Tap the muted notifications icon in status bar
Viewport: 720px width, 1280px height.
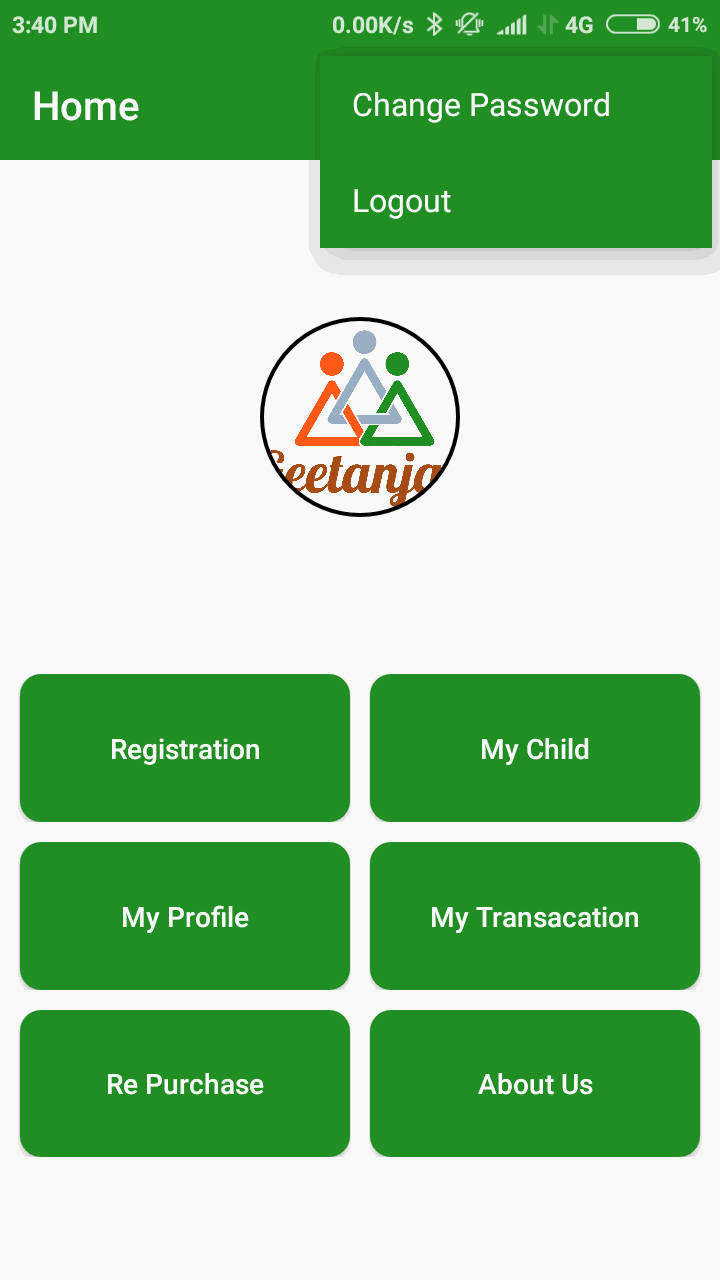468,25
